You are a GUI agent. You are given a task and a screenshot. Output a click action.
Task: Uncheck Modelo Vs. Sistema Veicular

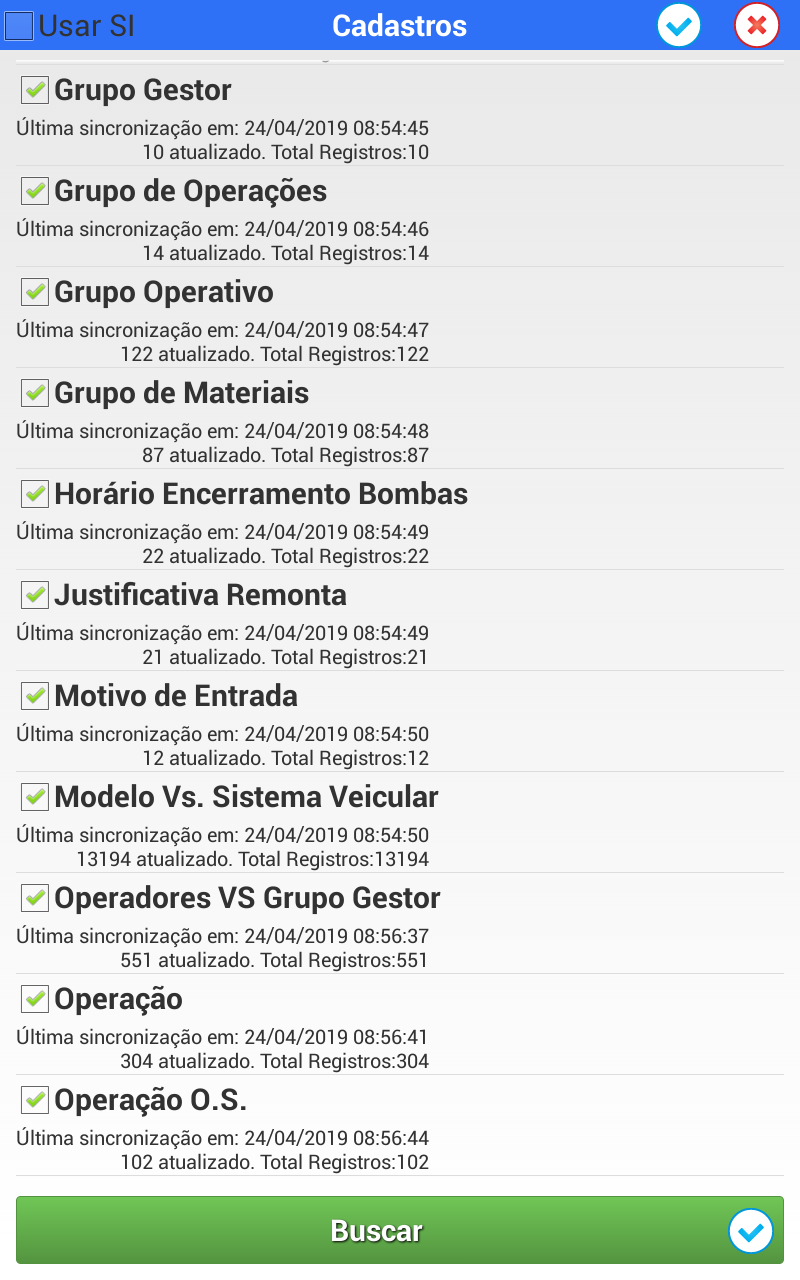(x=35, y=797)
